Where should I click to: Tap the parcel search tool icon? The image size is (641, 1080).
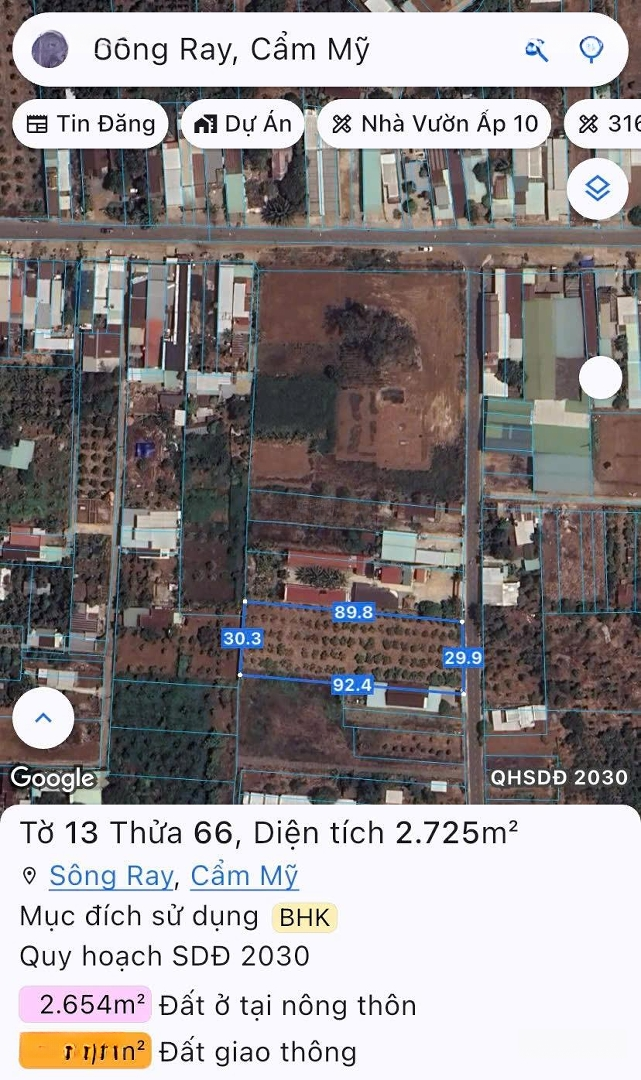tap(537, 49)
